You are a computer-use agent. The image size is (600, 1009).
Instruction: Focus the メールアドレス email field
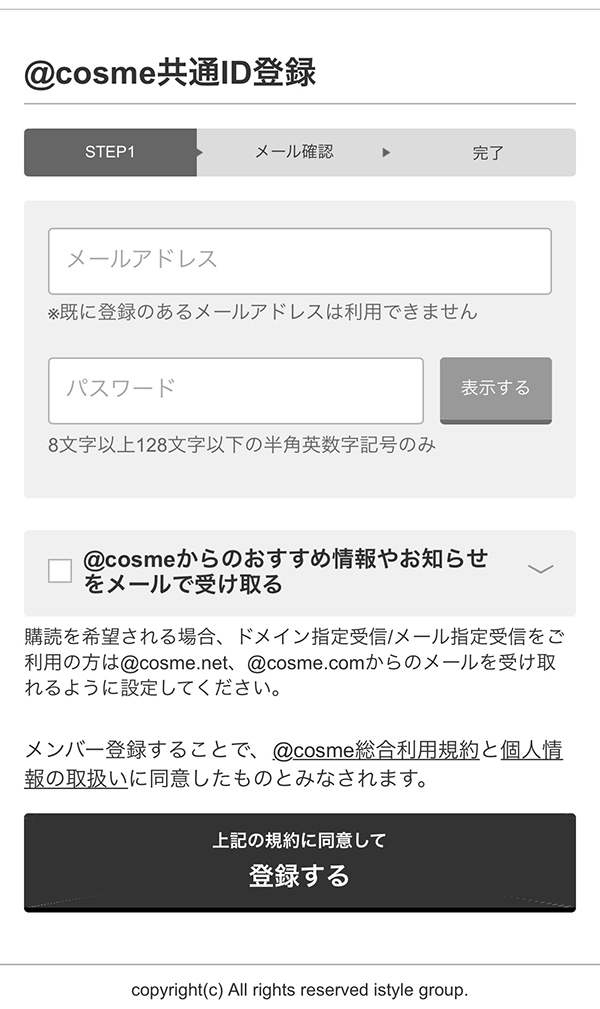click(299, 261)
